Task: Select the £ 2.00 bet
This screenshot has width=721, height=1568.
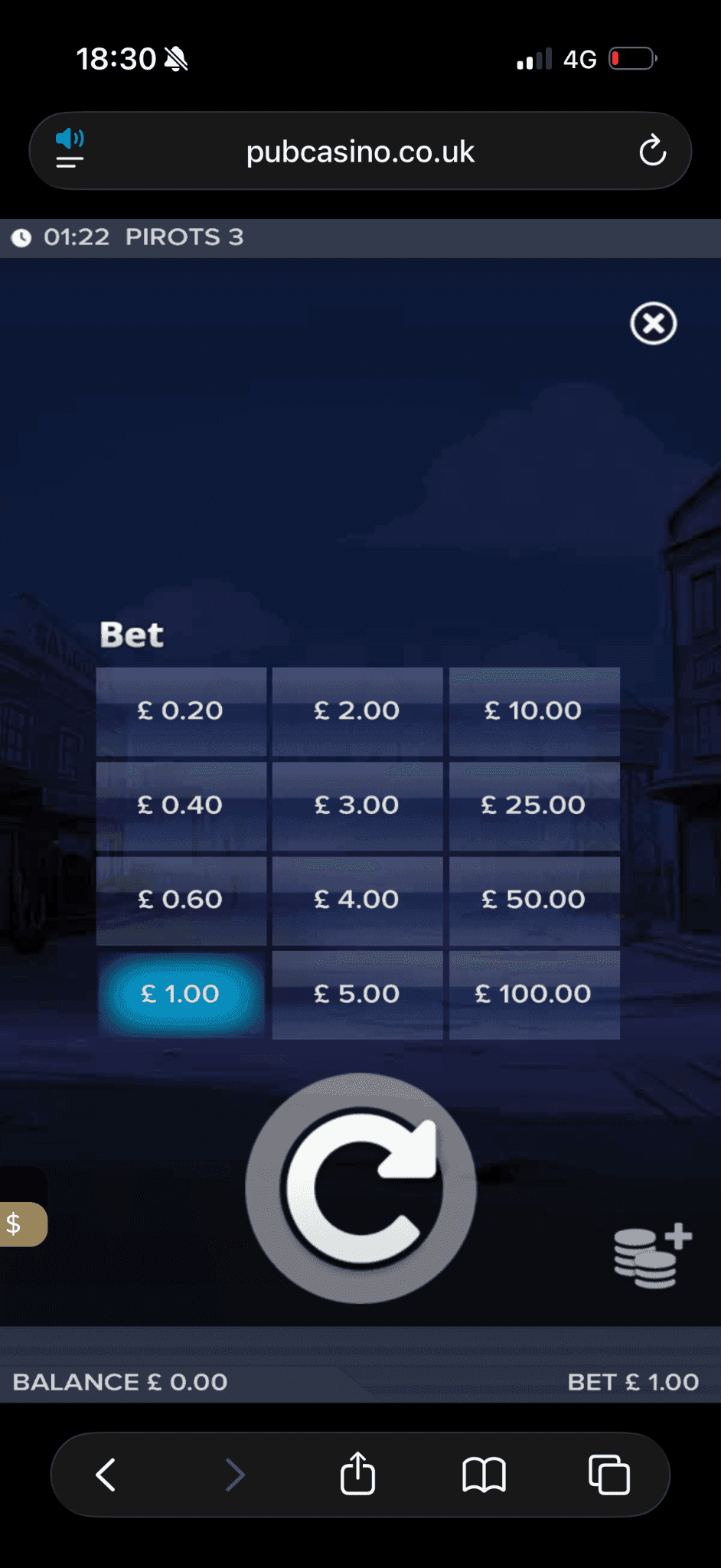Action: click(x=357, y=711)
